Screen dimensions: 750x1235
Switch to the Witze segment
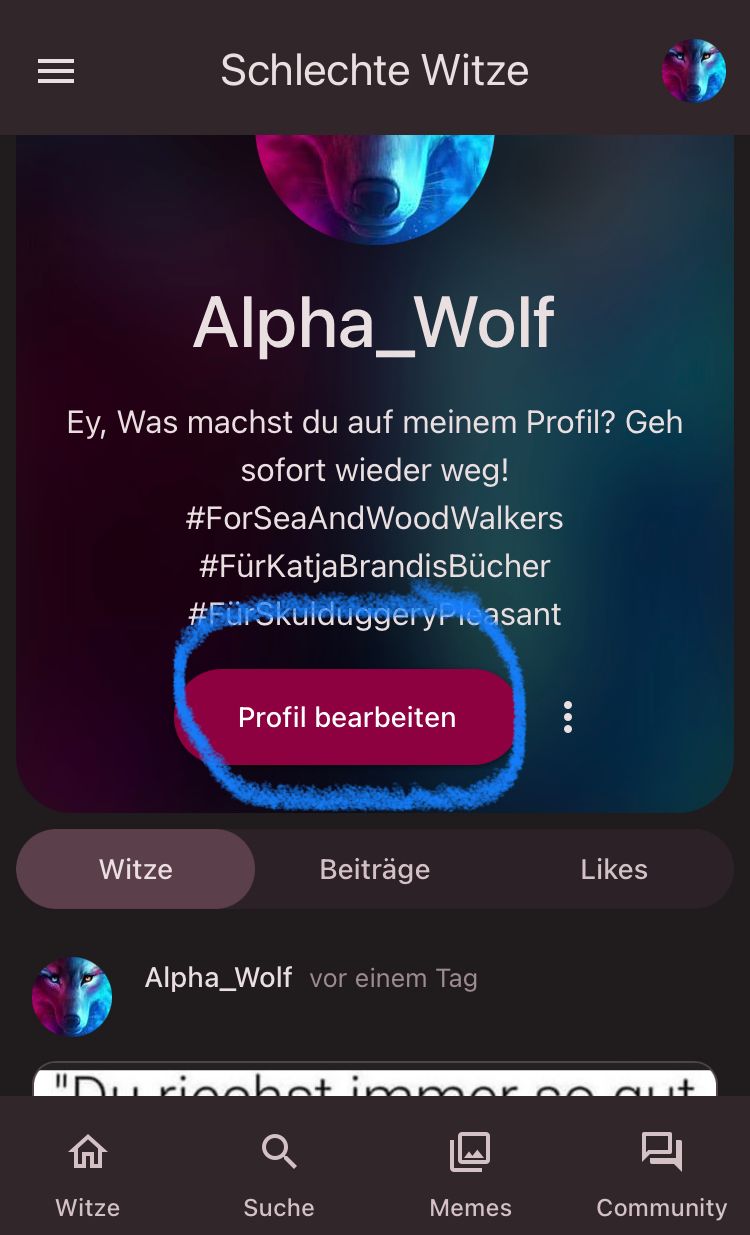[136, 869]
